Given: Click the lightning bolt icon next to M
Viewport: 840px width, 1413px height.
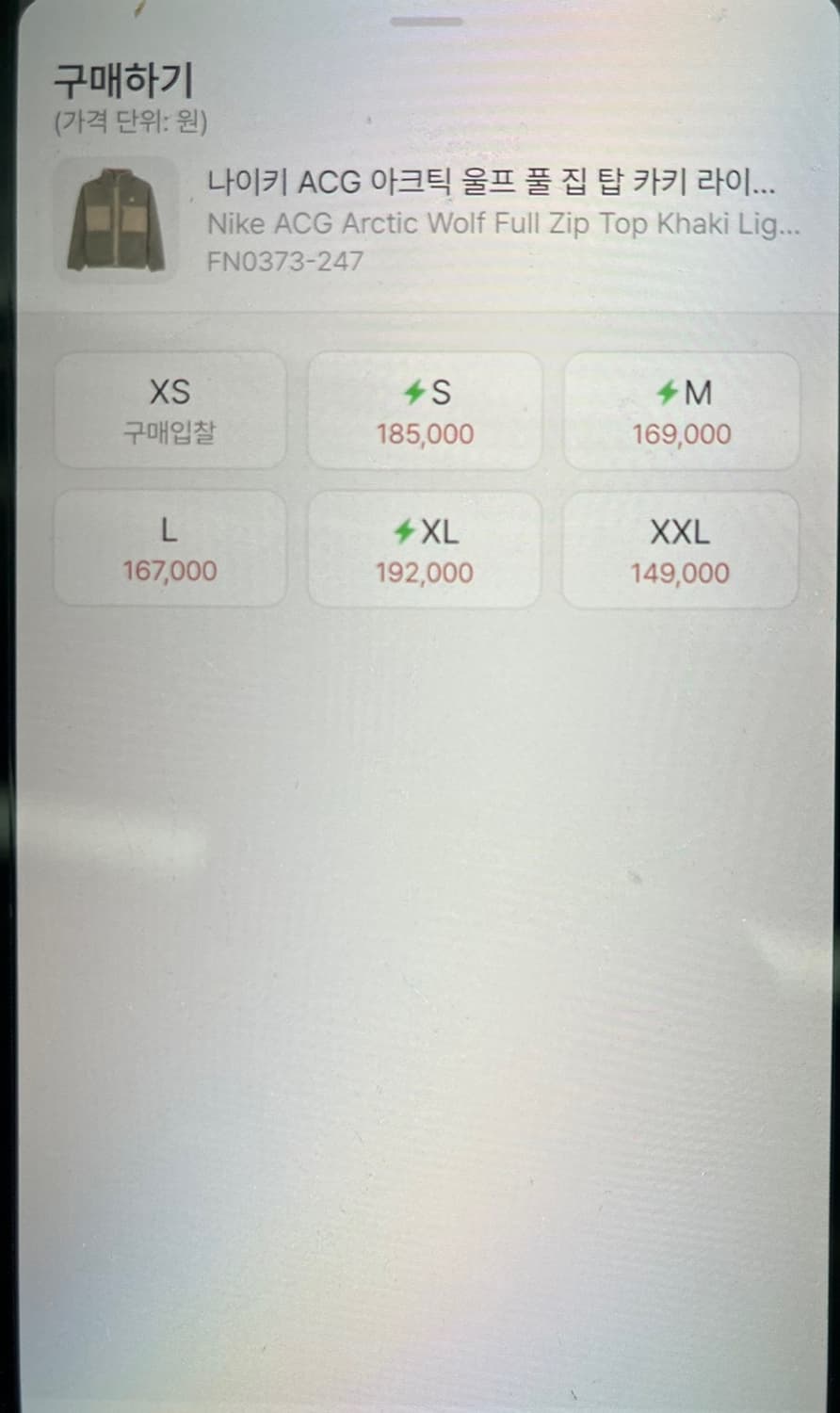Looking at the screenshot, I should [668, 390].
